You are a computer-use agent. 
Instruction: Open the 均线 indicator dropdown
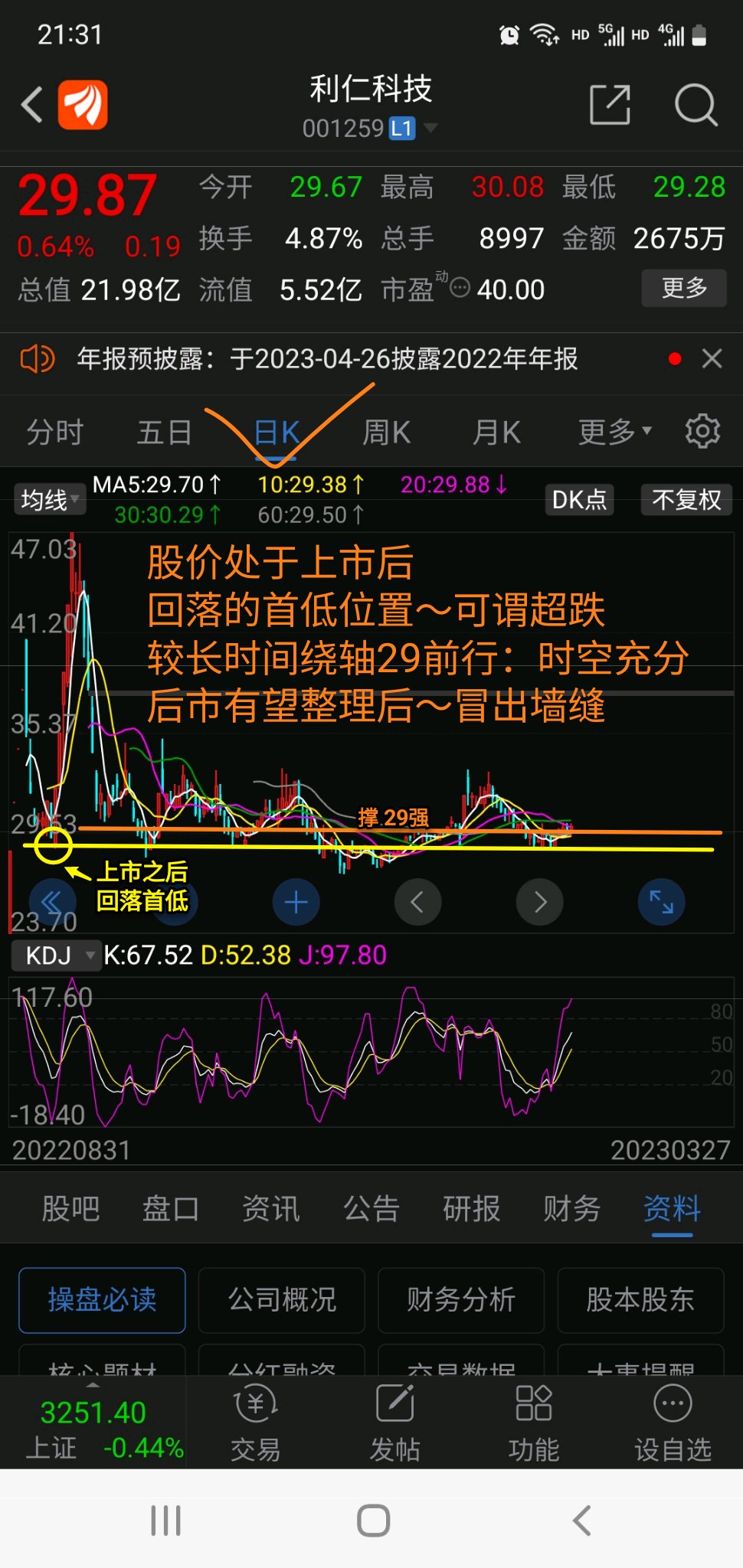pos(49,499)
